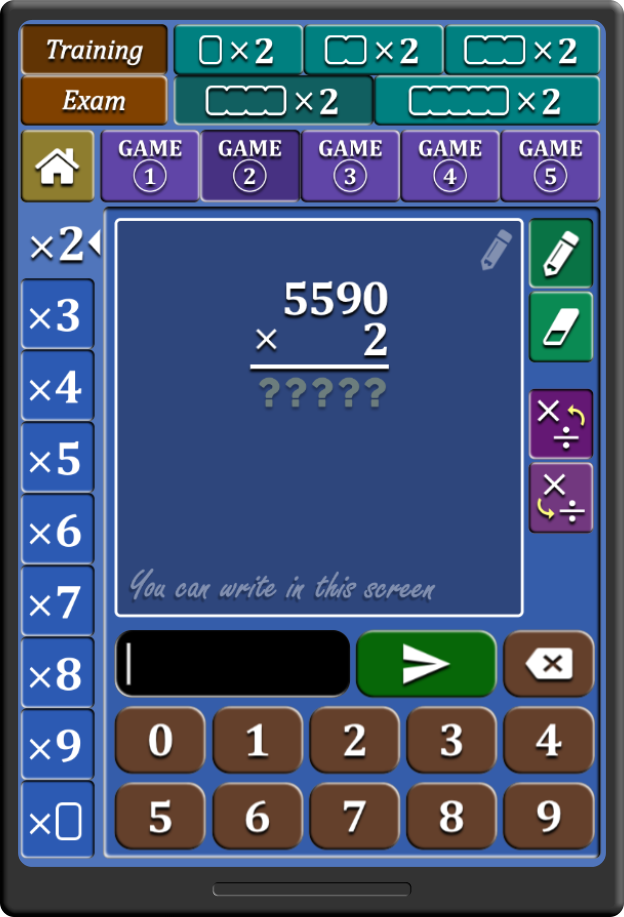The image size is (624, 917).
Task: Switch multiplication to division mode
Action: pyautogui.click(x=561, y=424)
